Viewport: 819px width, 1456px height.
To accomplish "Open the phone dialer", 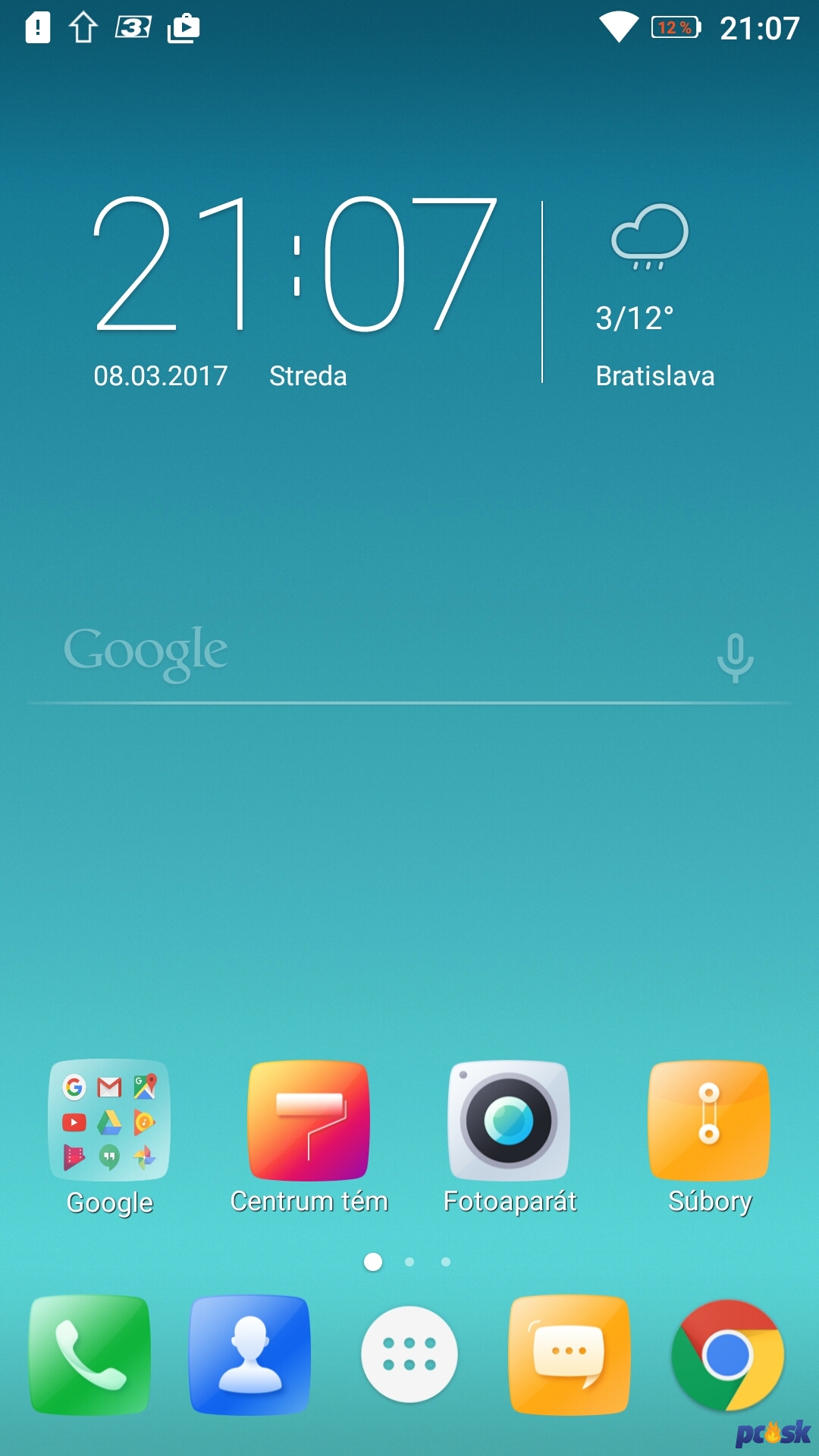I will point(89,1355).
